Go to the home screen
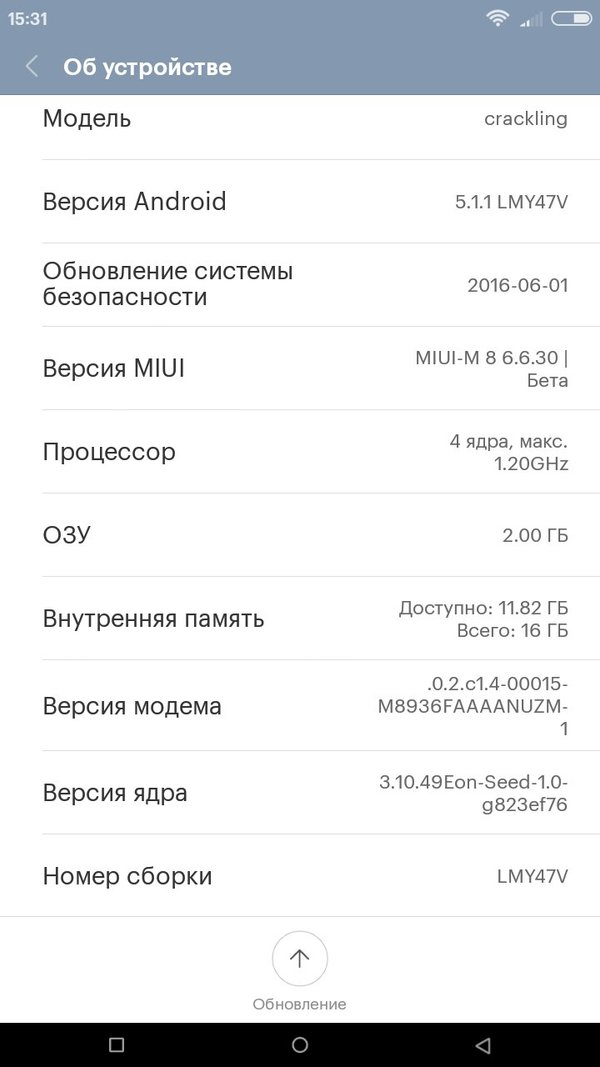 coord(300,1045)
